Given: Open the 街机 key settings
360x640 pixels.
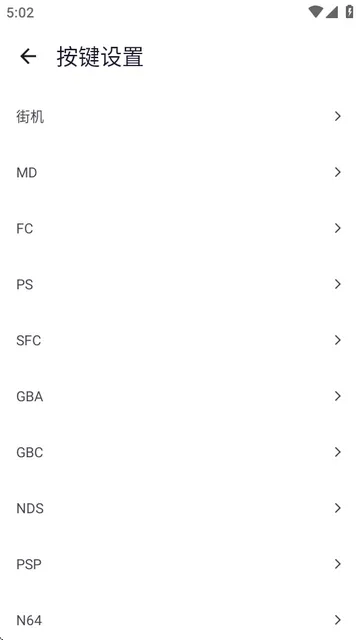Looking at the screenshot, I should [180, 117].
